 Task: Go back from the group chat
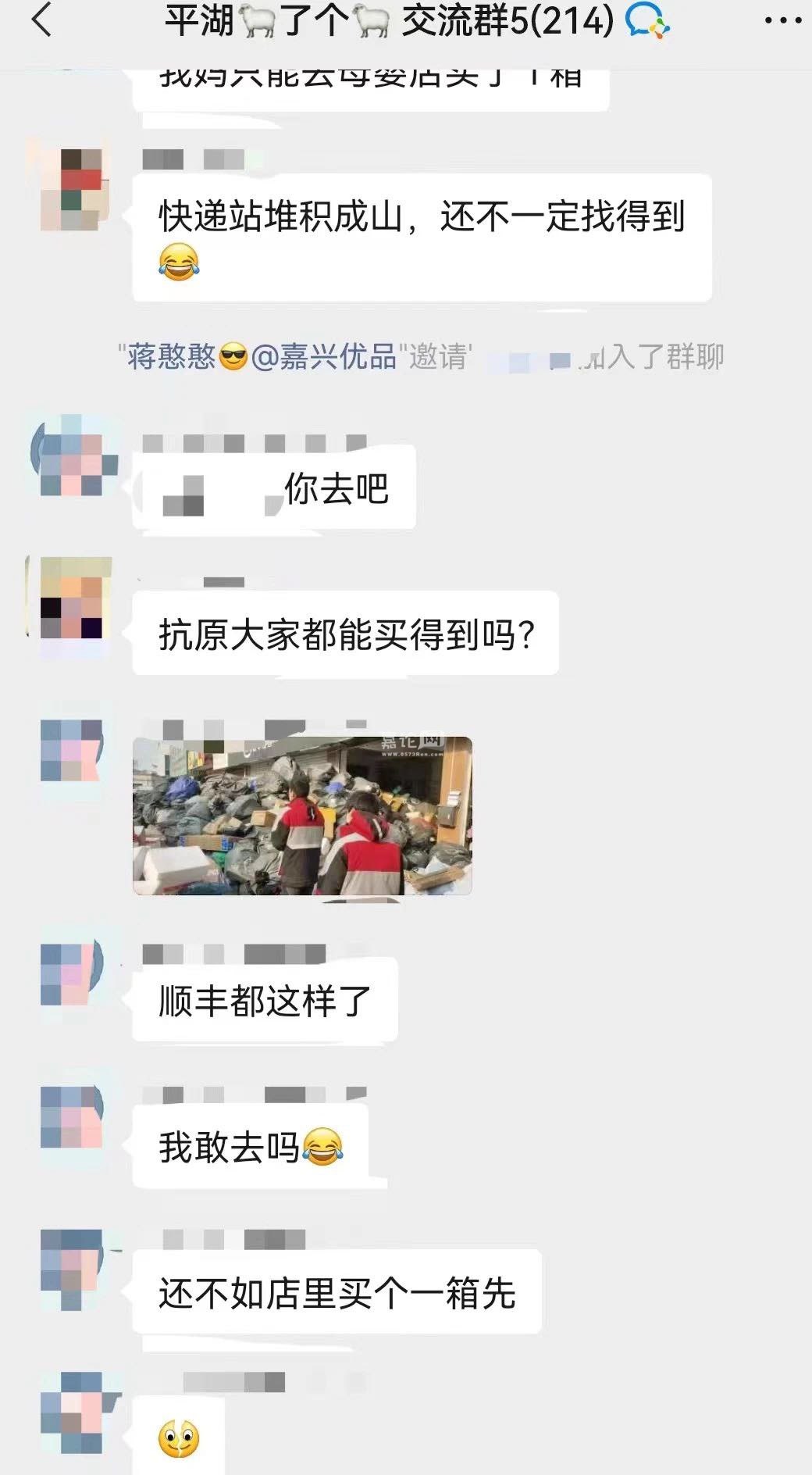pyautogui.click(x=41, y=21)
